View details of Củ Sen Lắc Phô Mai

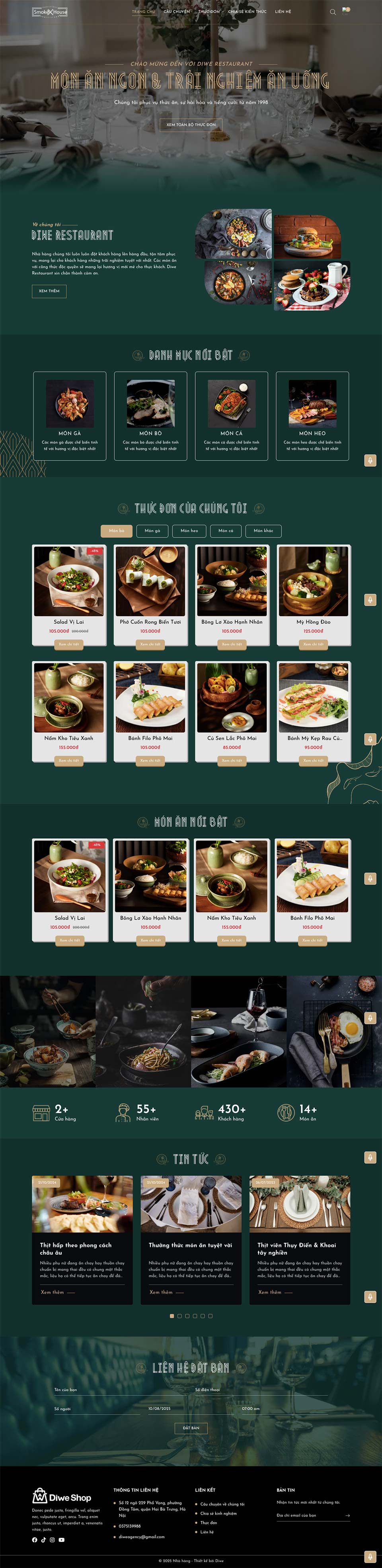pos(232,760)
